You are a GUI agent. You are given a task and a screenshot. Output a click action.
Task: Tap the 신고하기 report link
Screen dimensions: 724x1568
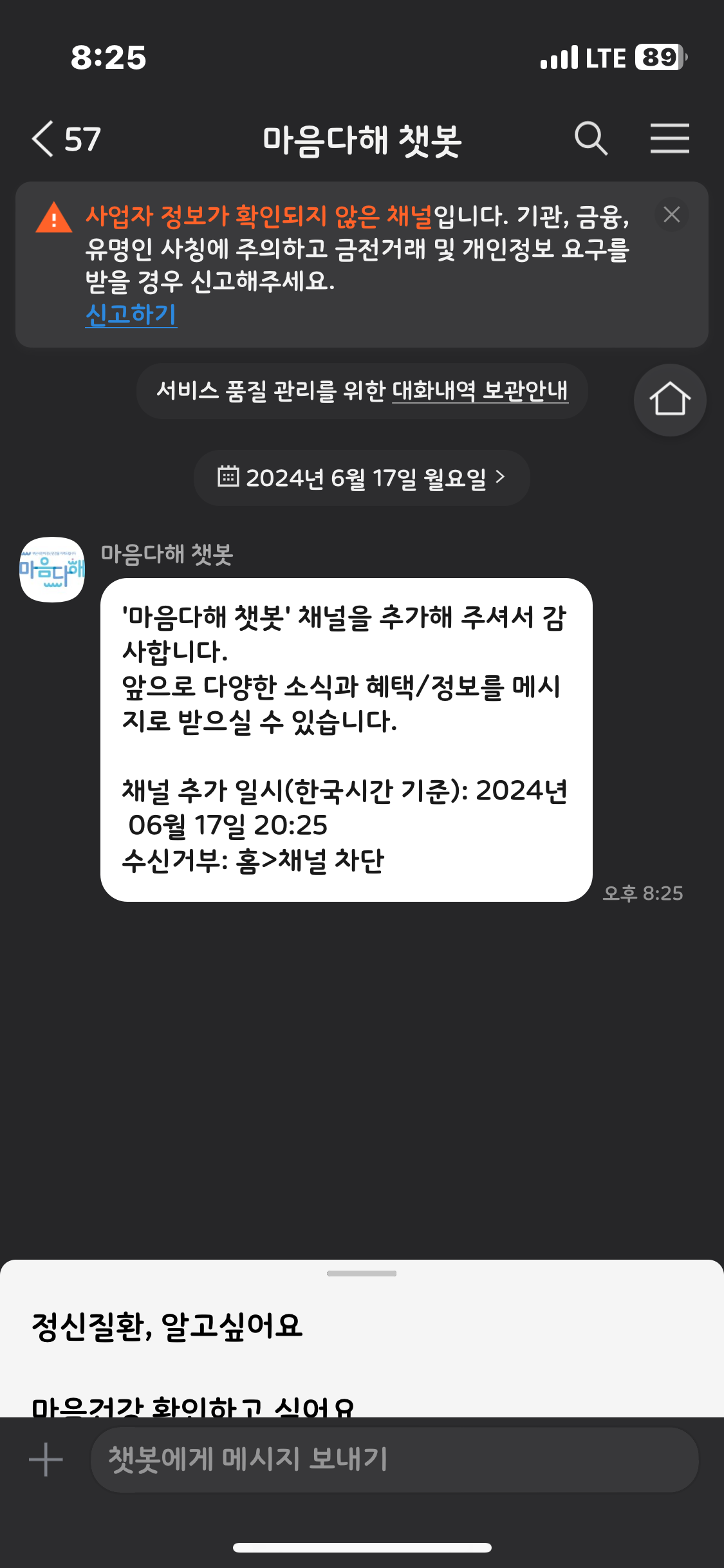[x=131, y=315]
